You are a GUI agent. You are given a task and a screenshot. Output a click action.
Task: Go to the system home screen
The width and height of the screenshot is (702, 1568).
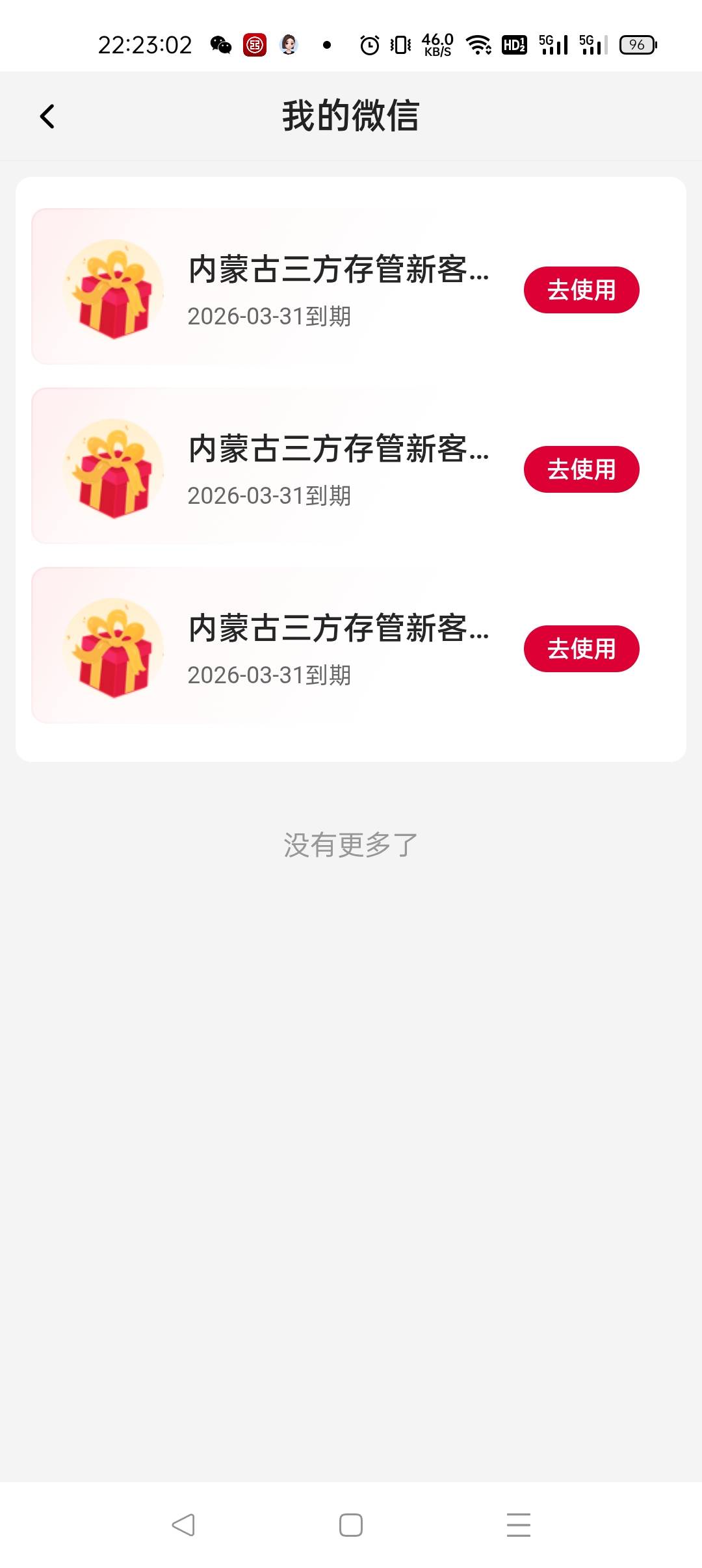point(351,1525)
